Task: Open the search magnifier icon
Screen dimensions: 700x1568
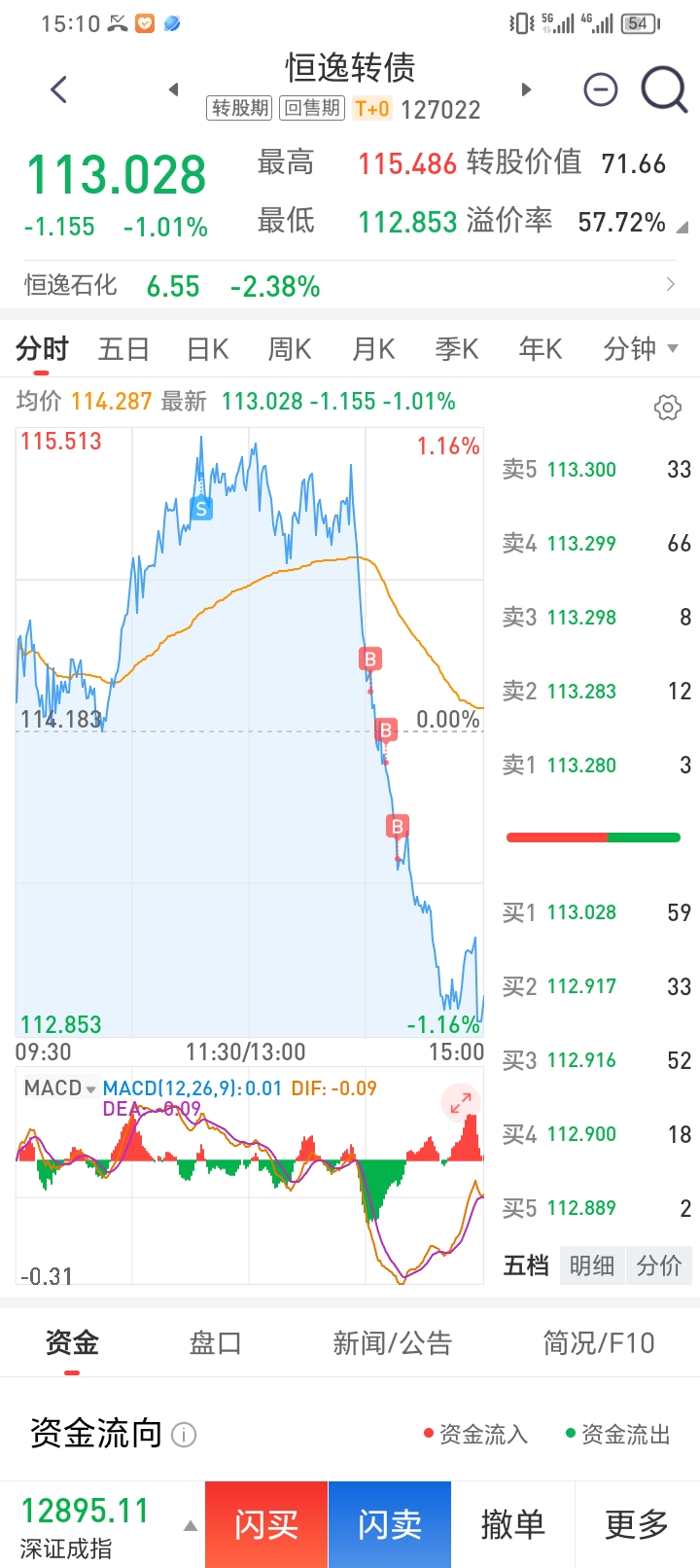Action: coord(664,90)
